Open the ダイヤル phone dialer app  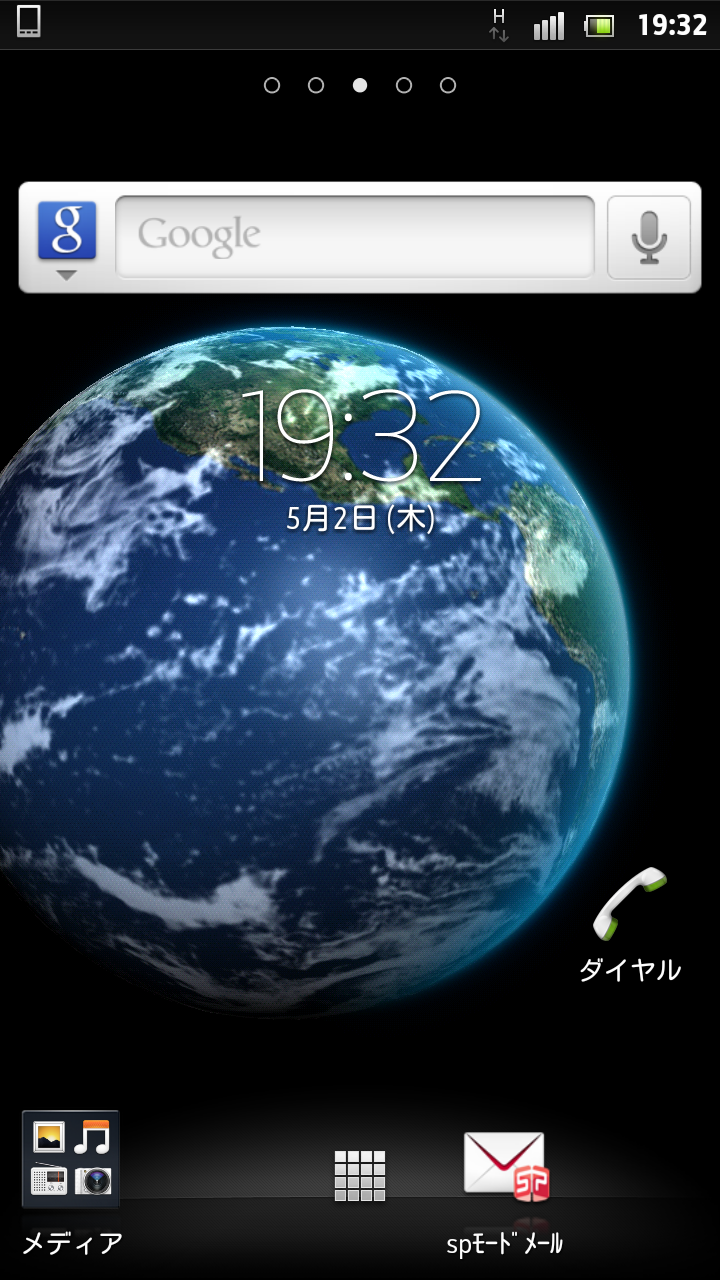[x=630, y=925]
